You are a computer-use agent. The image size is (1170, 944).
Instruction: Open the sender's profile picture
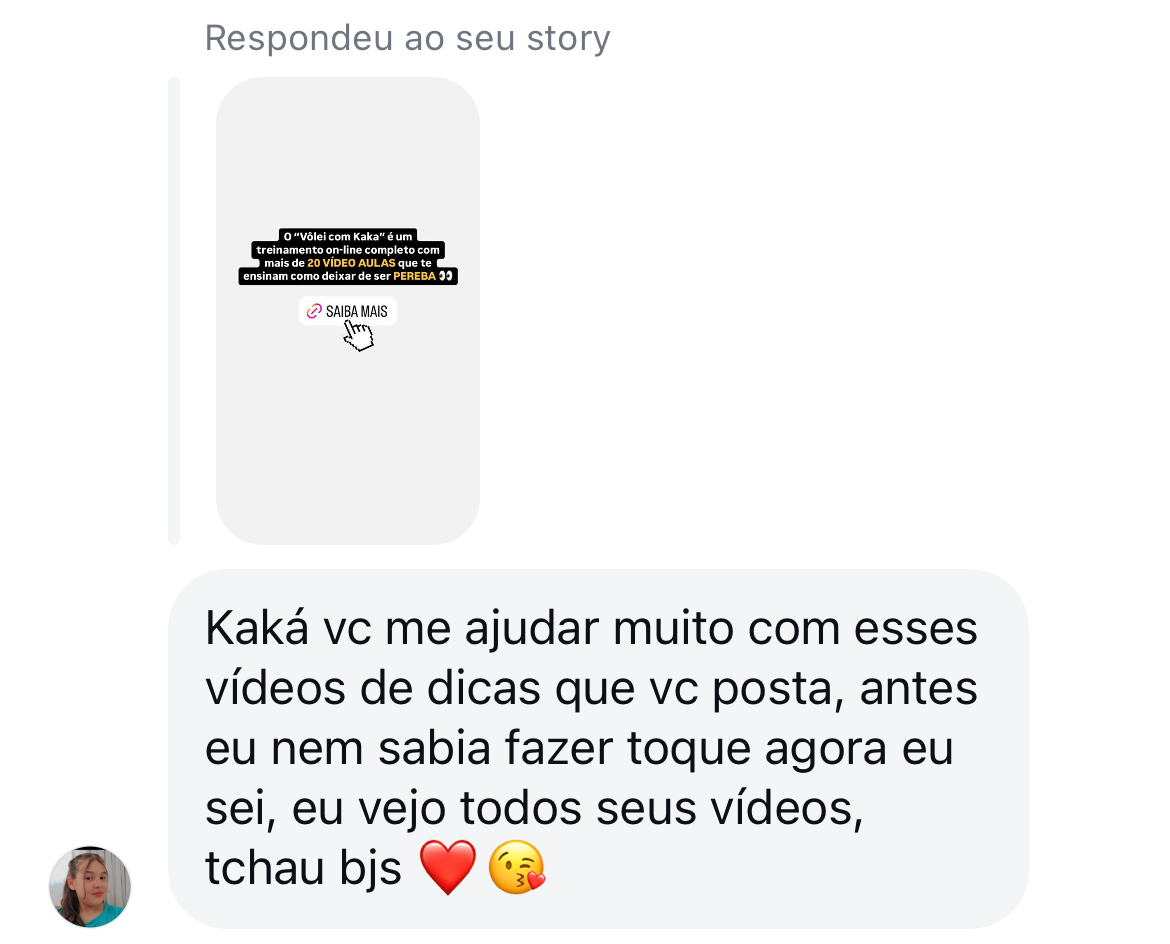[90, 886]
